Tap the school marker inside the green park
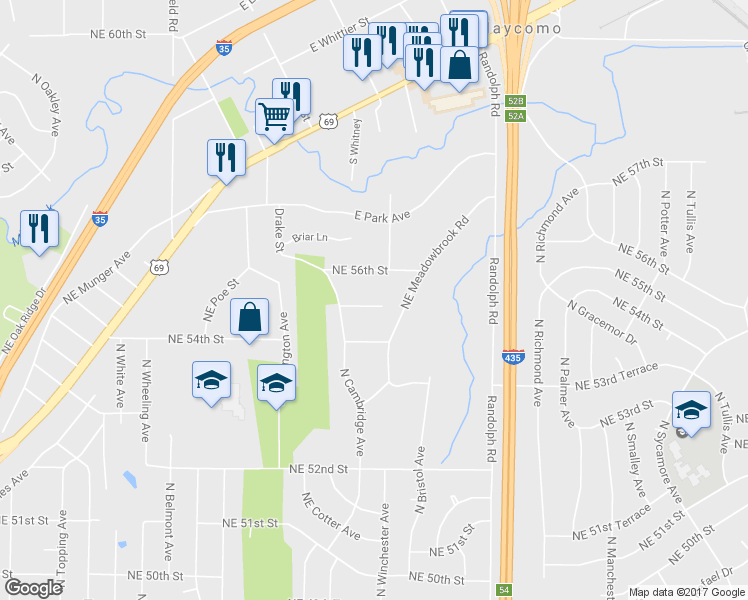748x600 pixels. [276, 386]
